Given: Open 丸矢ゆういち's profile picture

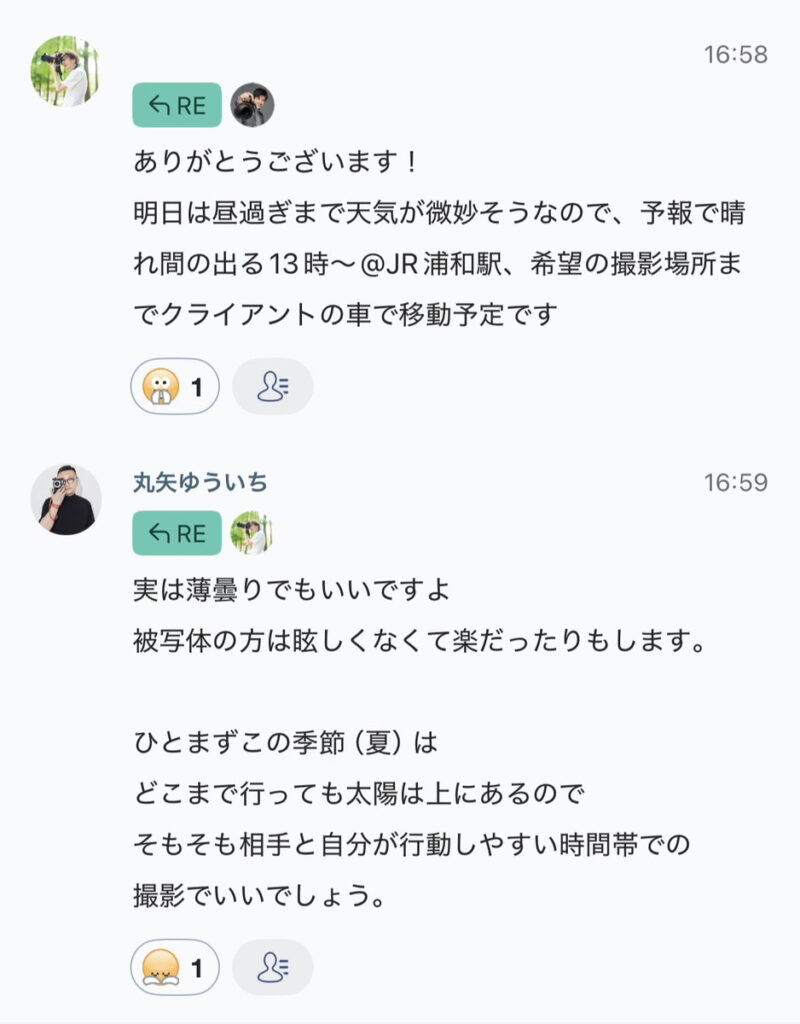Looking at the screenshot, I should [65, 499].
